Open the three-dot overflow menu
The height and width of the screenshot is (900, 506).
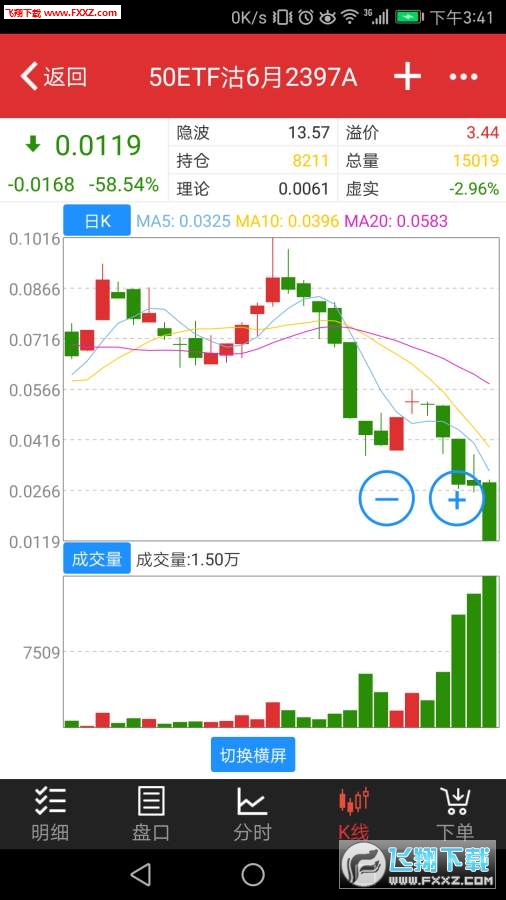click(x=464, y=77)
